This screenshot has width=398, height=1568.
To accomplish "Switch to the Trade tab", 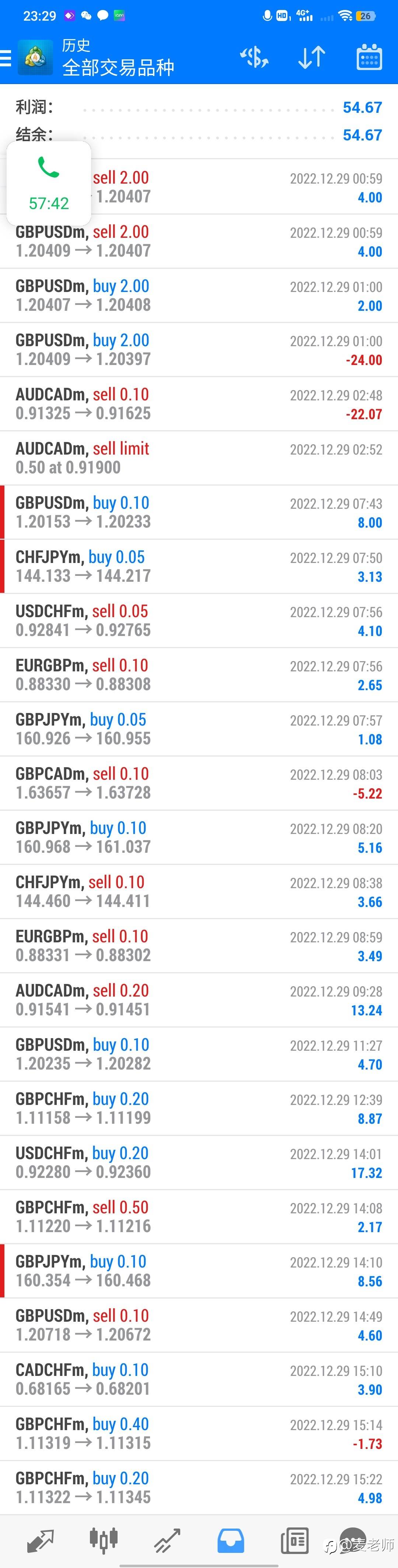I will tap(167, 1541).
